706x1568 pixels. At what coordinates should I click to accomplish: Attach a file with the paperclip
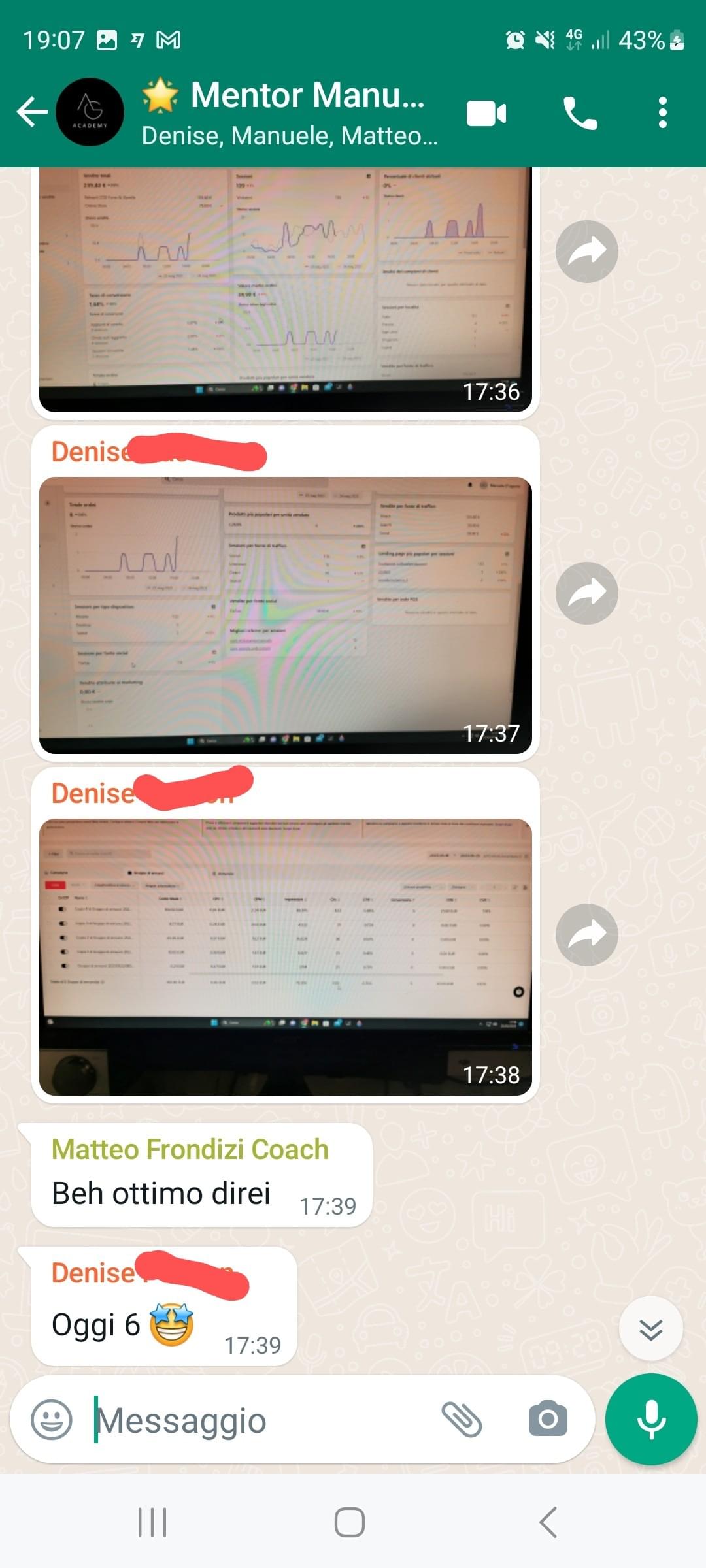462,1420
